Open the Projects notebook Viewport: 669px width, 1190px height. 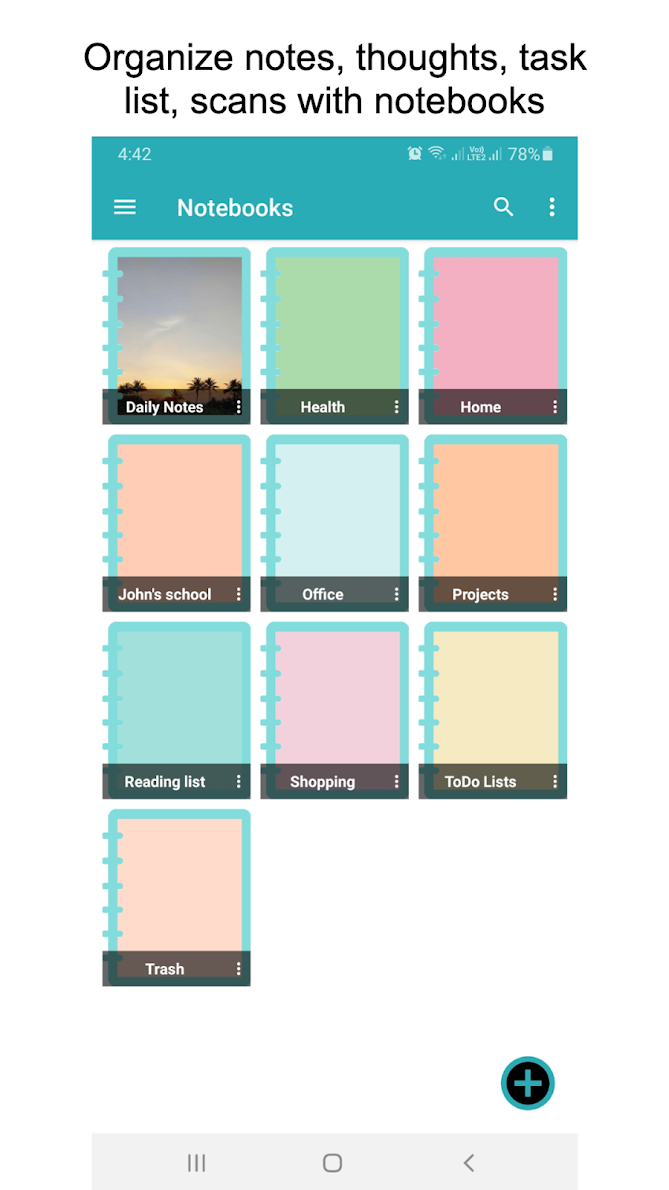(493, 523)
